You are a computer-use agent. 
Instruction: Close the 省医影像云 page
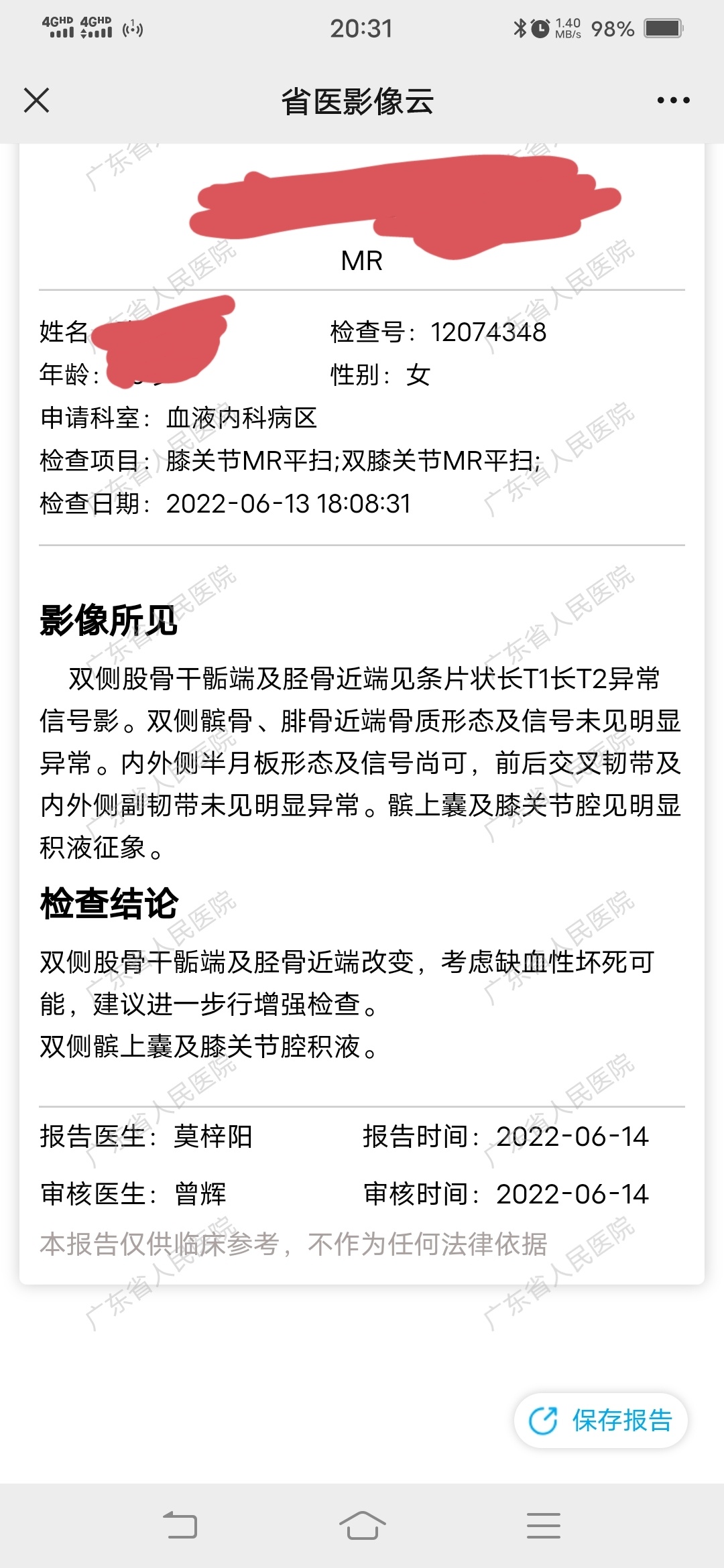pyautogui.click(x=36, y=101)
